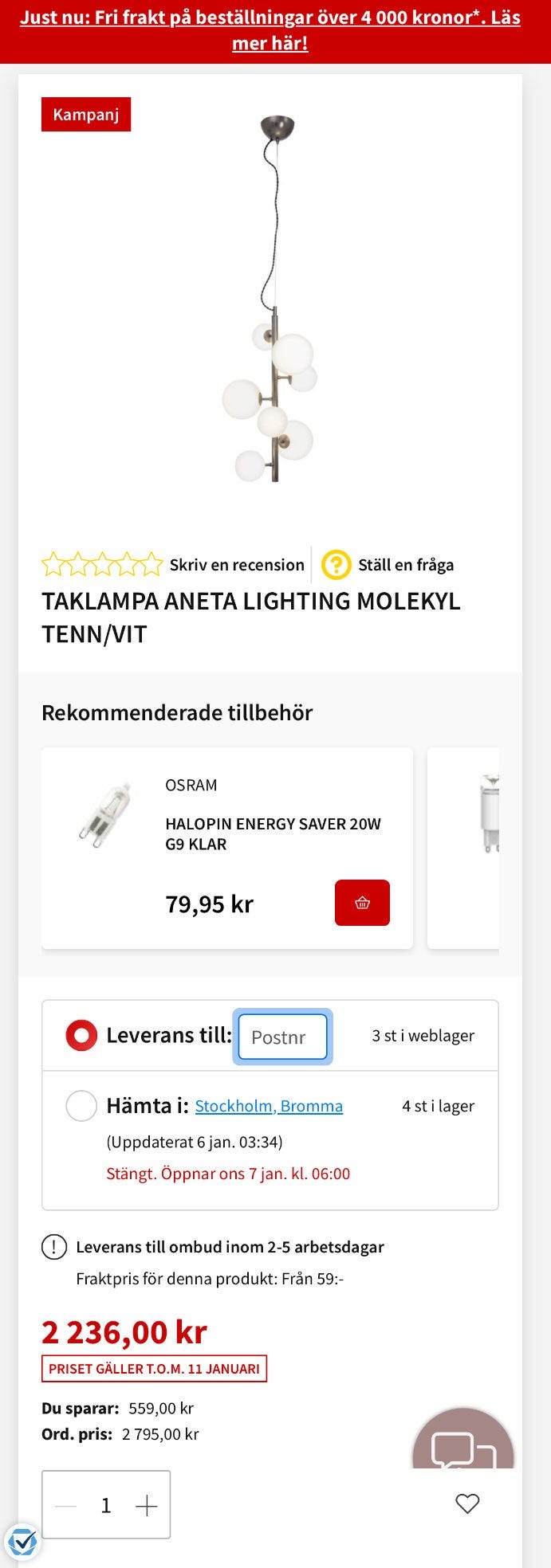Add Osram Halopin bulb to cart
The image size is (551, 1568).
pos(362,903)
